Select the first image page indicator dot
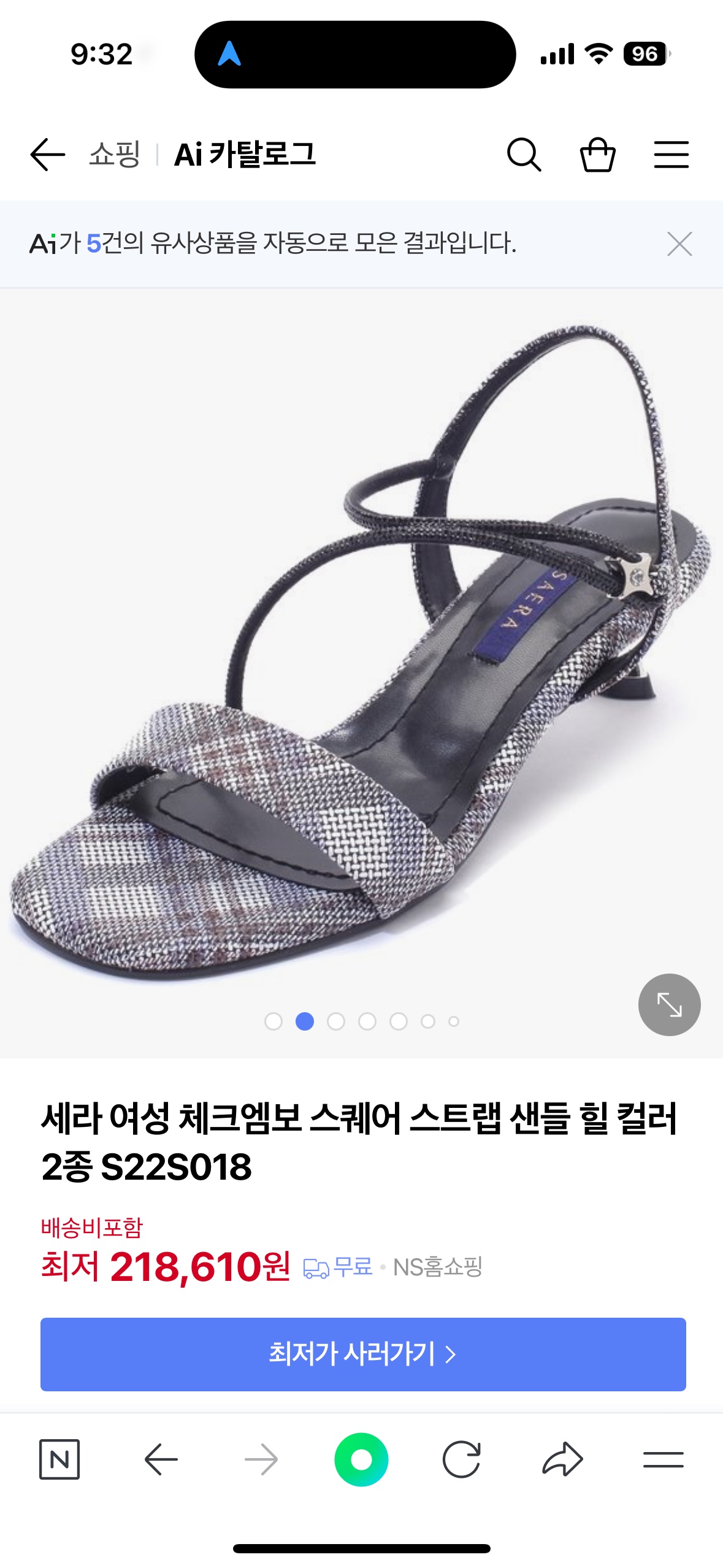Screen dimensions: 723x1568 (x=273, y=1021)
